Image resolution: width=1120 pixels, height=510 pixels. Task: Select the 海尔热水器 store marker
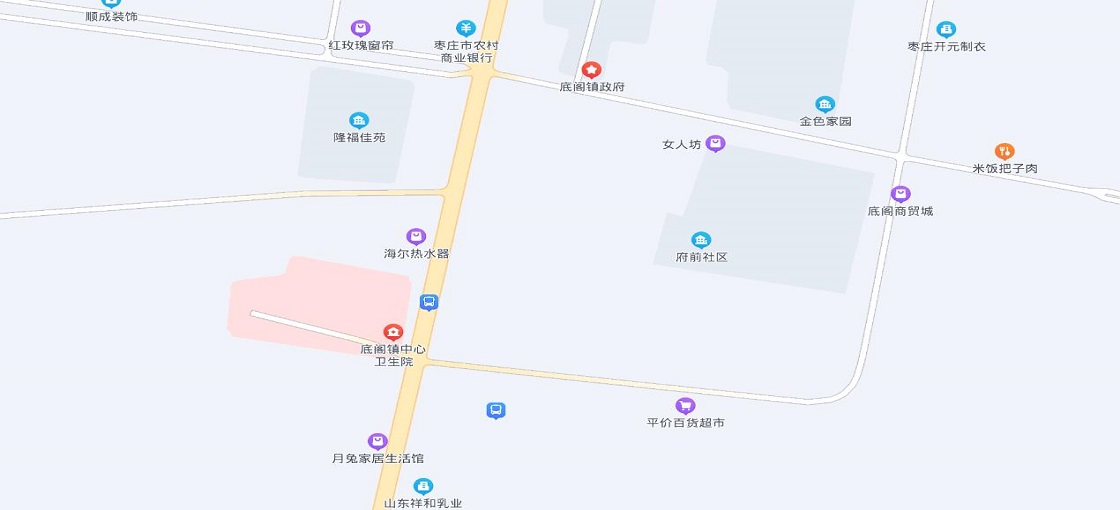(x=416, y=237)
